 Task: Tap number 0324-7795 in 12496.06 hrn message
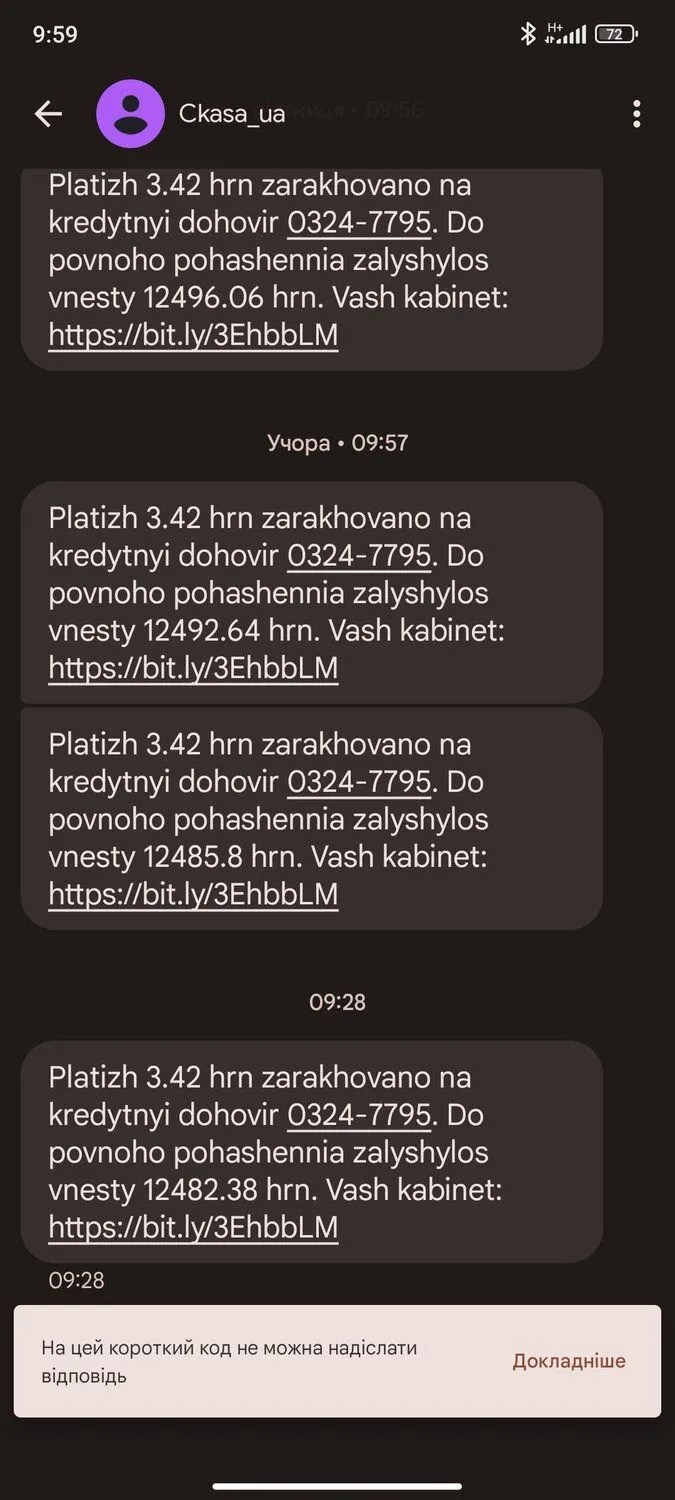(x=359, y=222)
